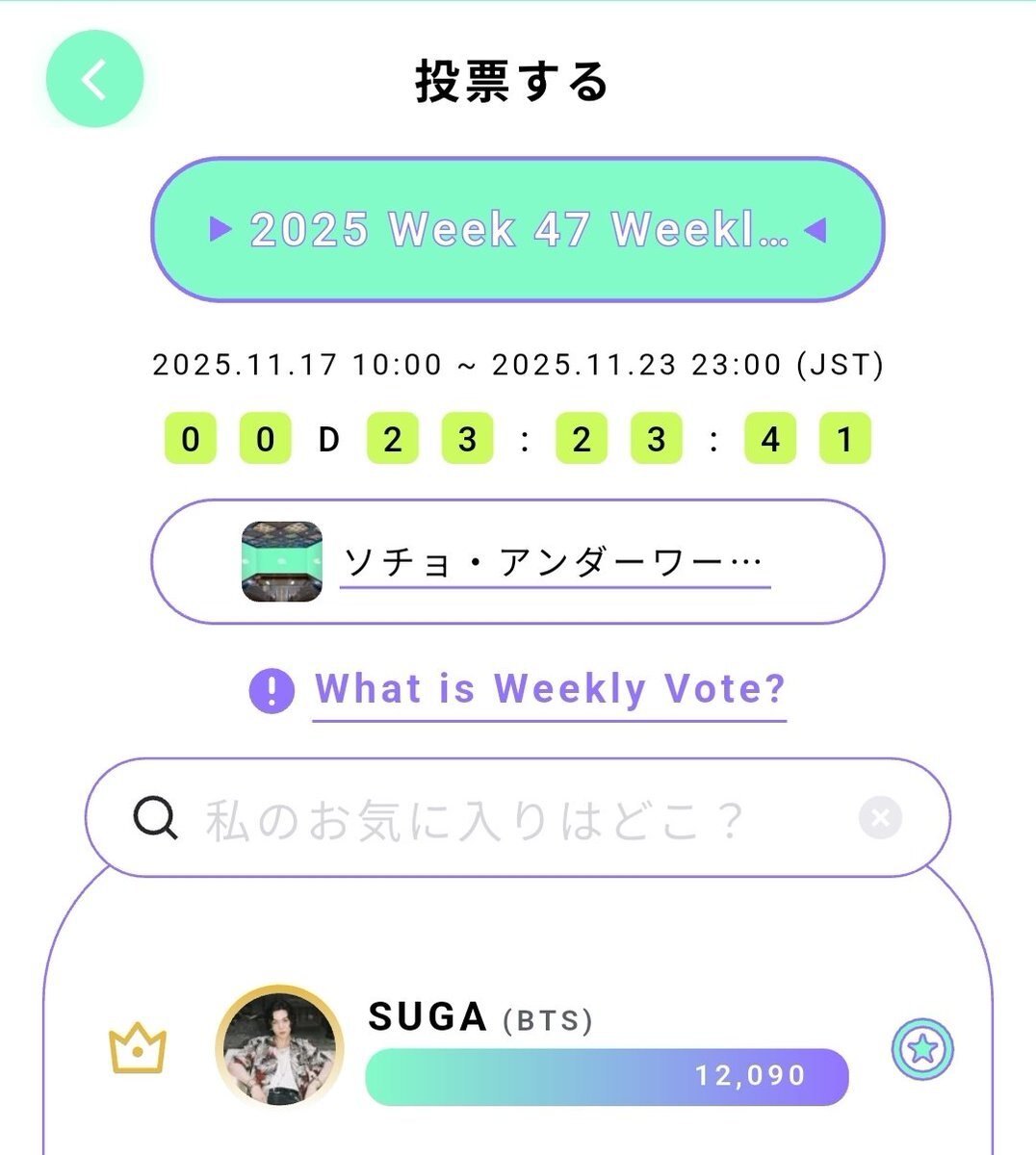Viewport: 1036px width, 1155px height.
Task: Open the ソチョ・アンダーワー location link
Action: (x=555, y=562)
